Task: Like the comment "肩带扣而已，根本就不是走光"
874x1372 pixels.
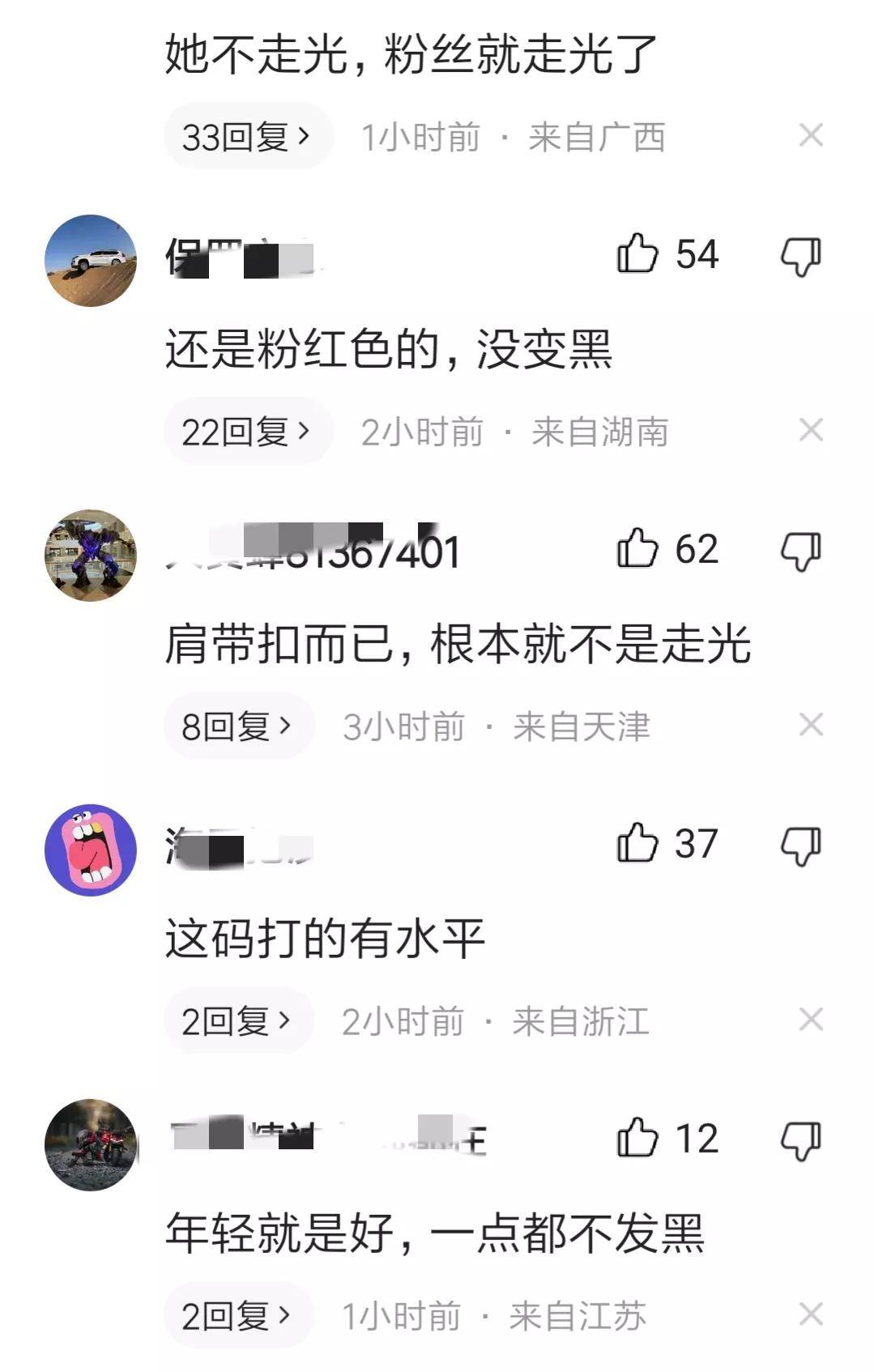Action: click(640, 549)
